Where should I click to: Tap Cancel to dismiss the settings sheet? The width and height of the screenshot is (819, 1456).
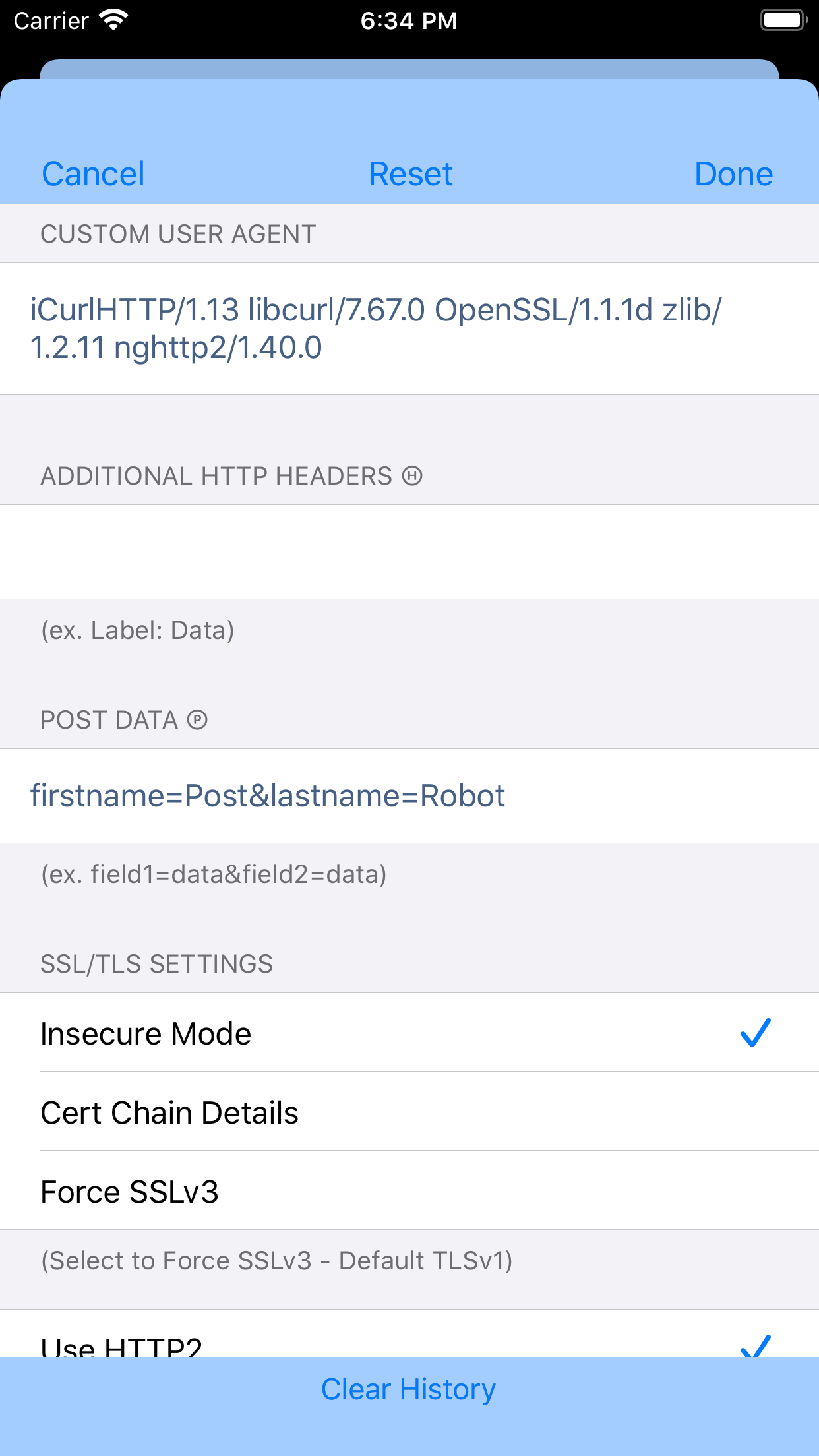click(93, 173)
